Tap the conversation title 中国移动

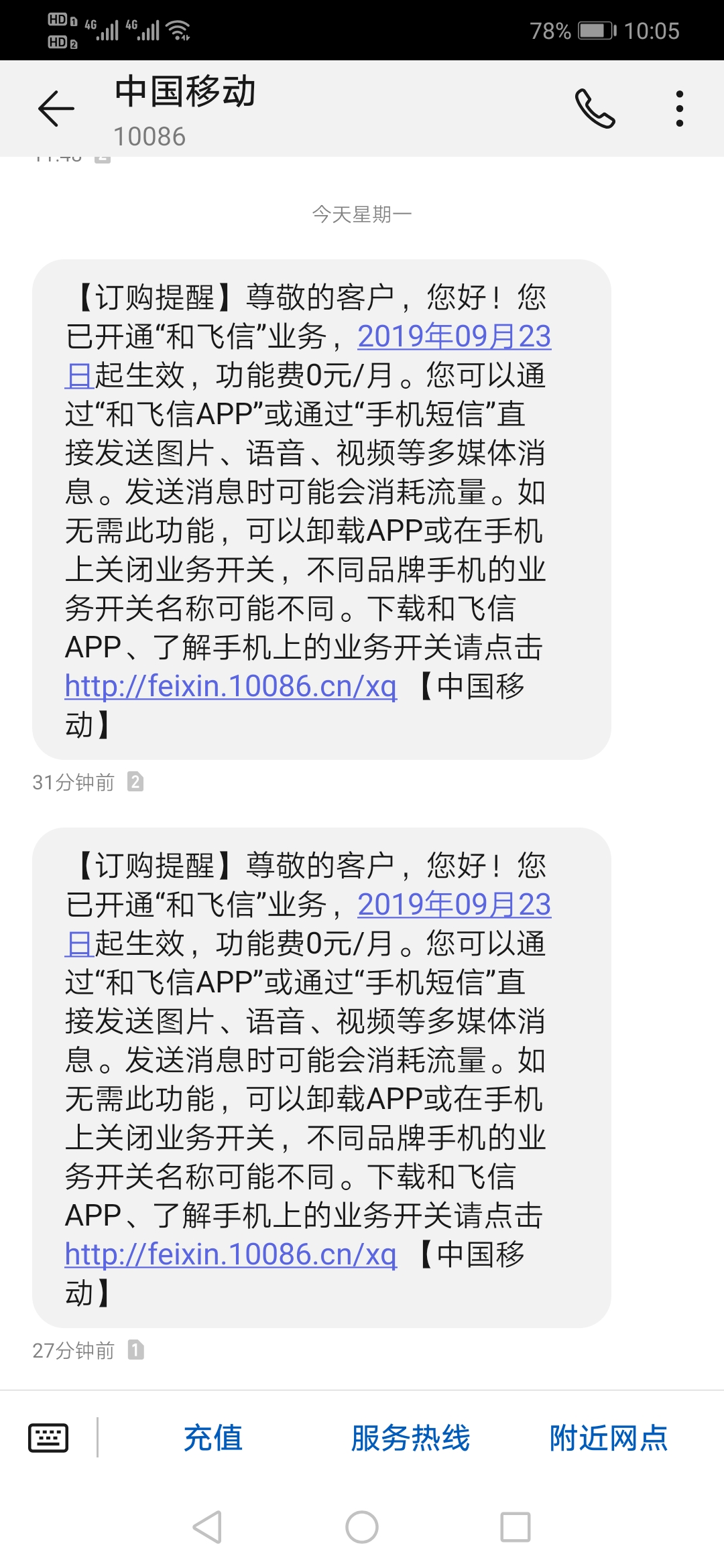(x=186, y=93)
